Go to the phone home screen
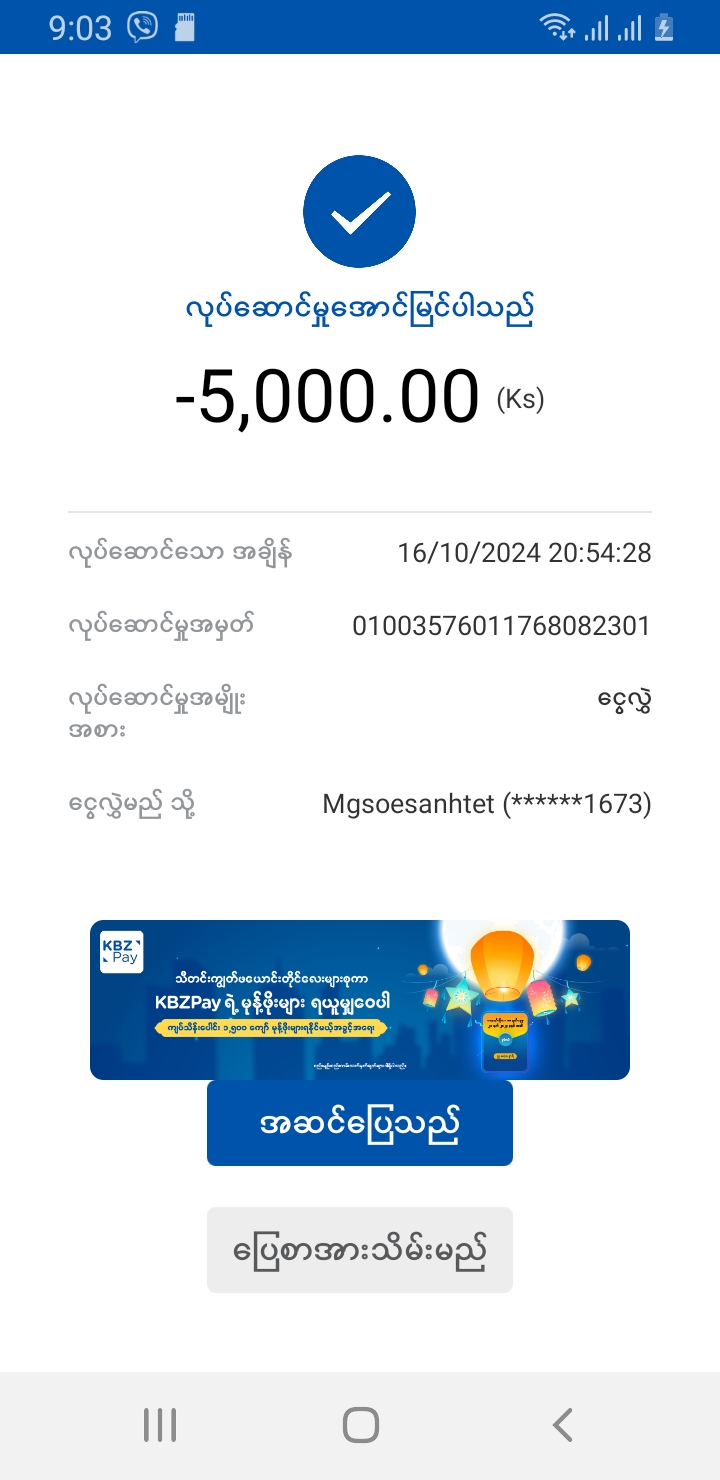This screenshot has height=1480, width=720. pyautogui.click(x=360, y=1425)
